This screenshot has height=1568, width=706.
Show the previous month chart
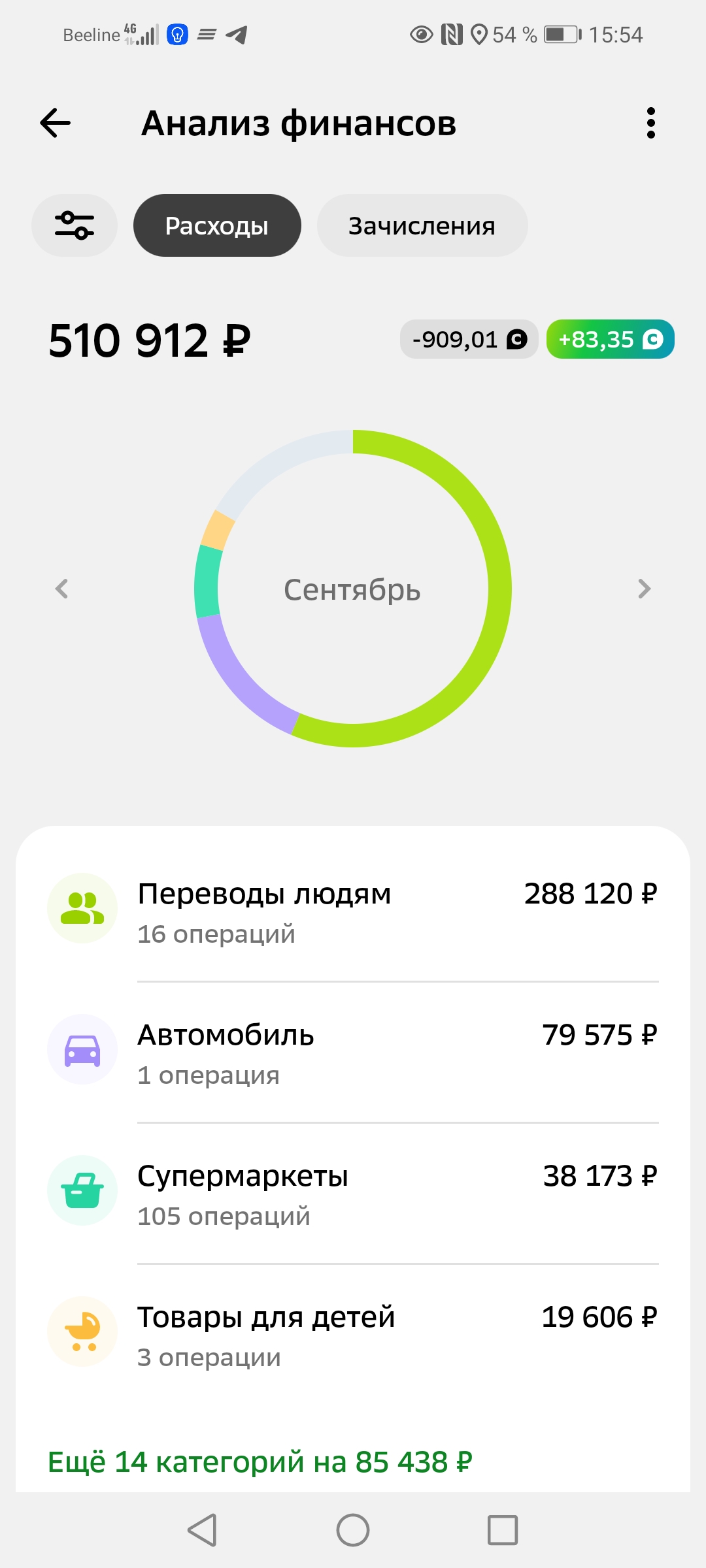tap(61, 589)
